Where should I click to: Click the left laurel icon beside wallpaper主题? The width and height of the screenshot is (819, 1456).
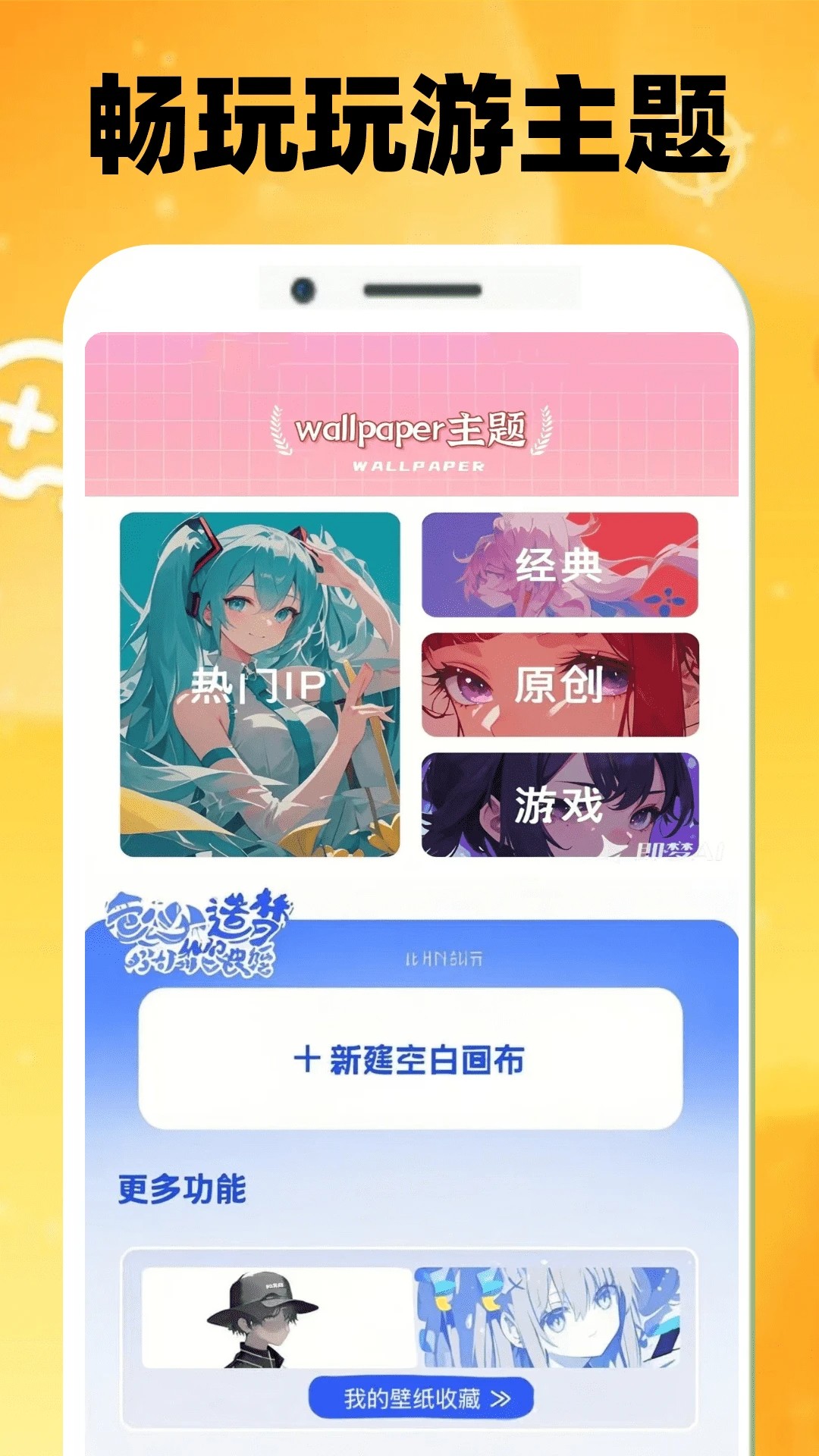(x=281, y=428)
